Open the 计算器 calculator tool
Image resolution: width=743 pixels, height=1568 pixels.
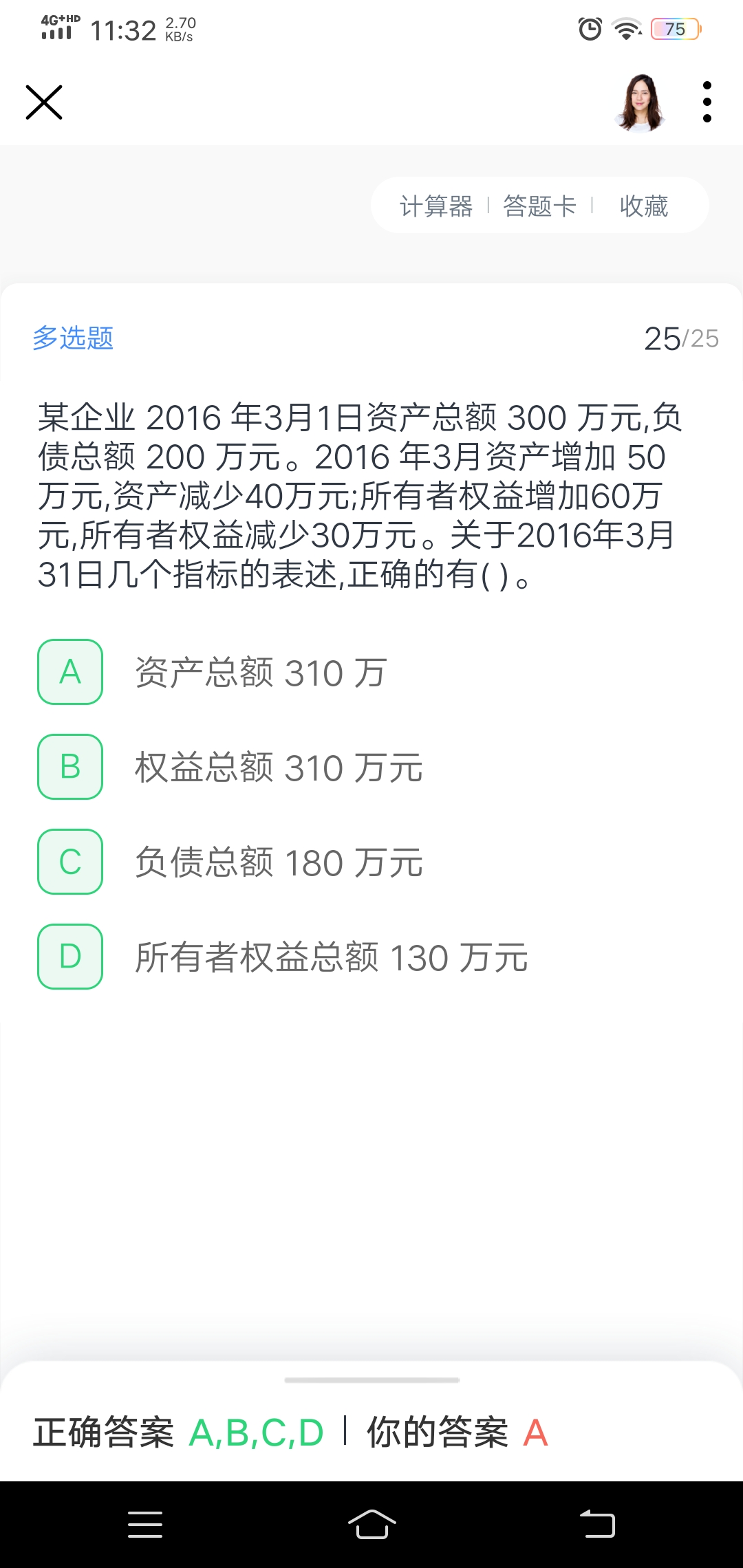tap(436, 206)
